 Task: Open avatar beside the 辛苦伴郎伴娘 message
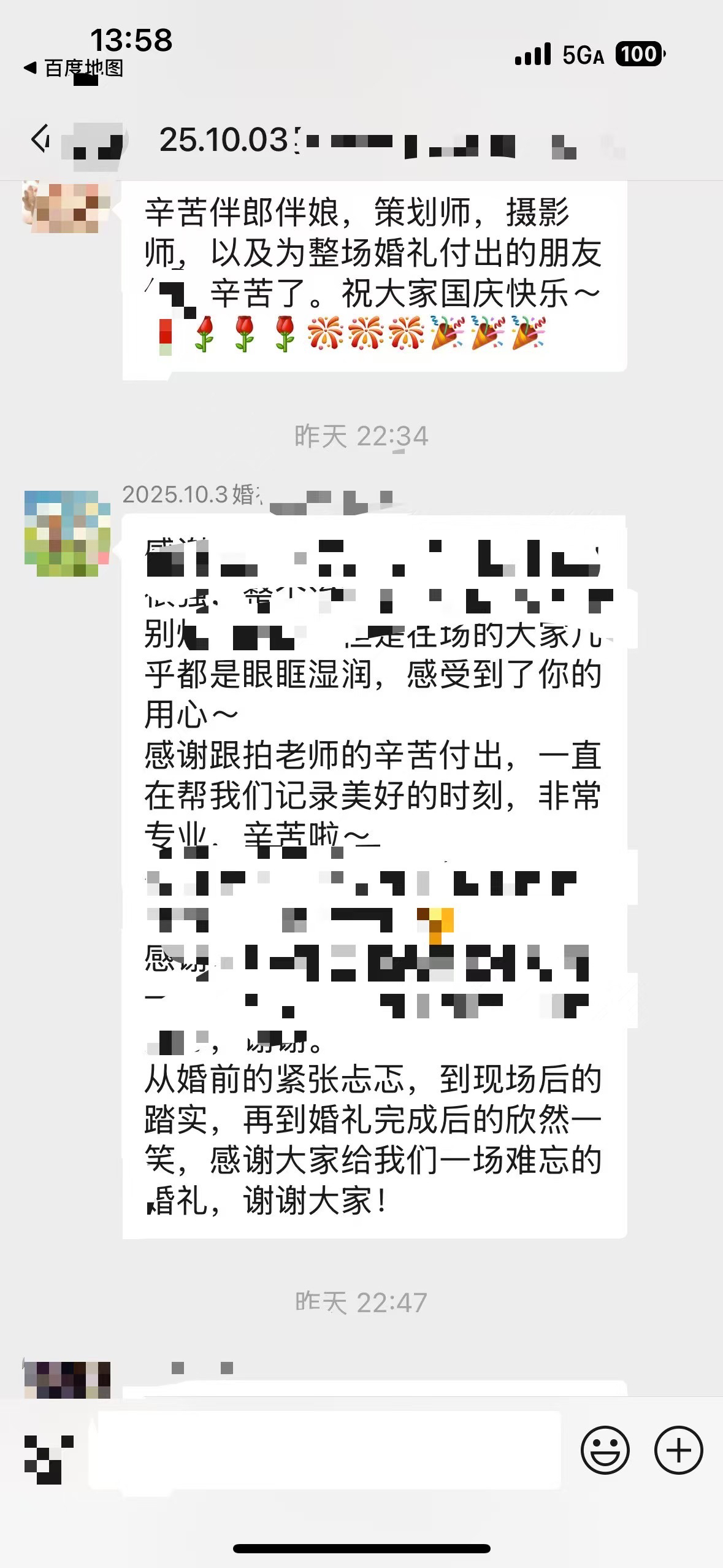click(x=66, y=206)
